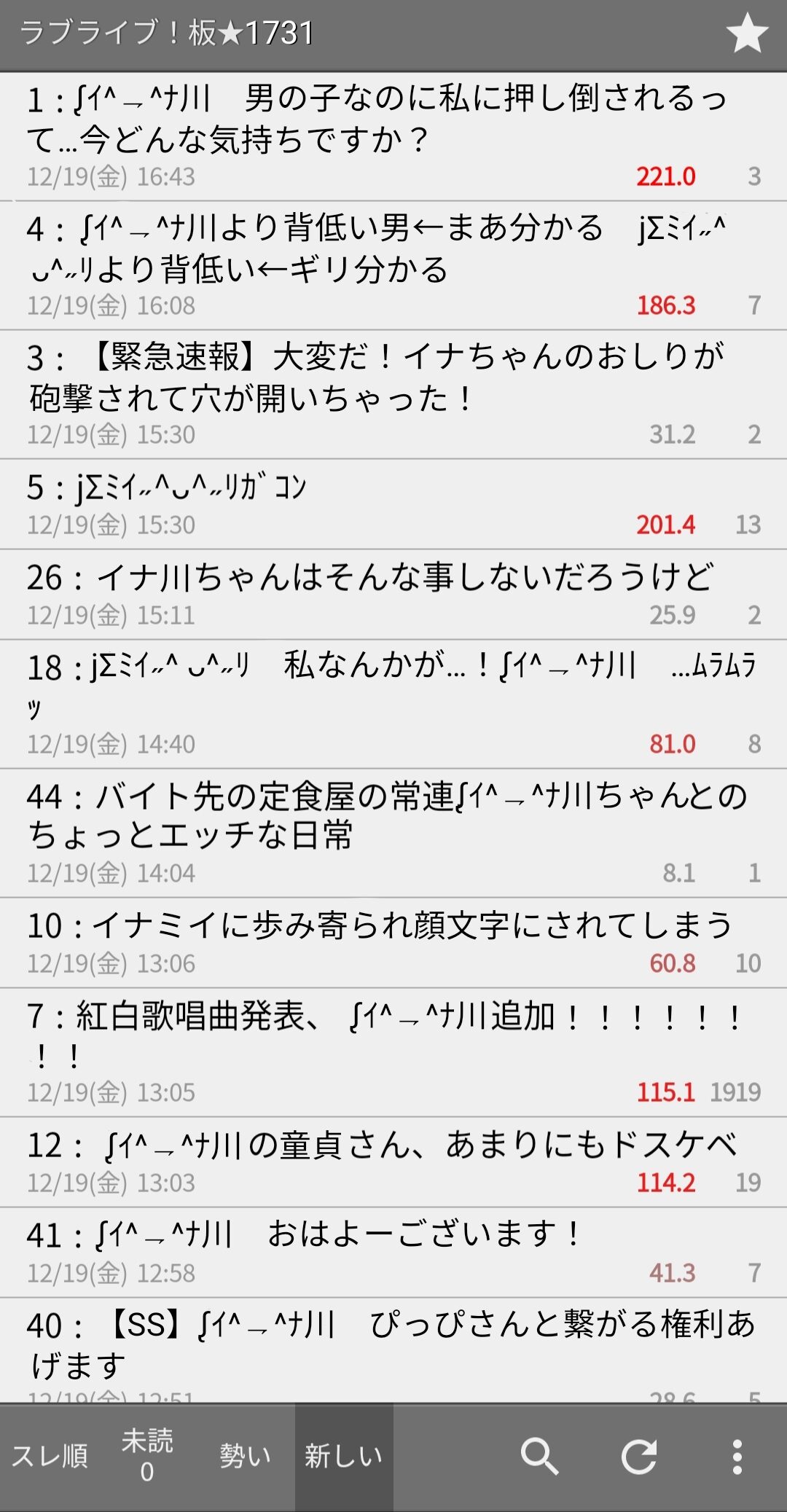Select the 未読 unread tab

tap(147, 1457)
